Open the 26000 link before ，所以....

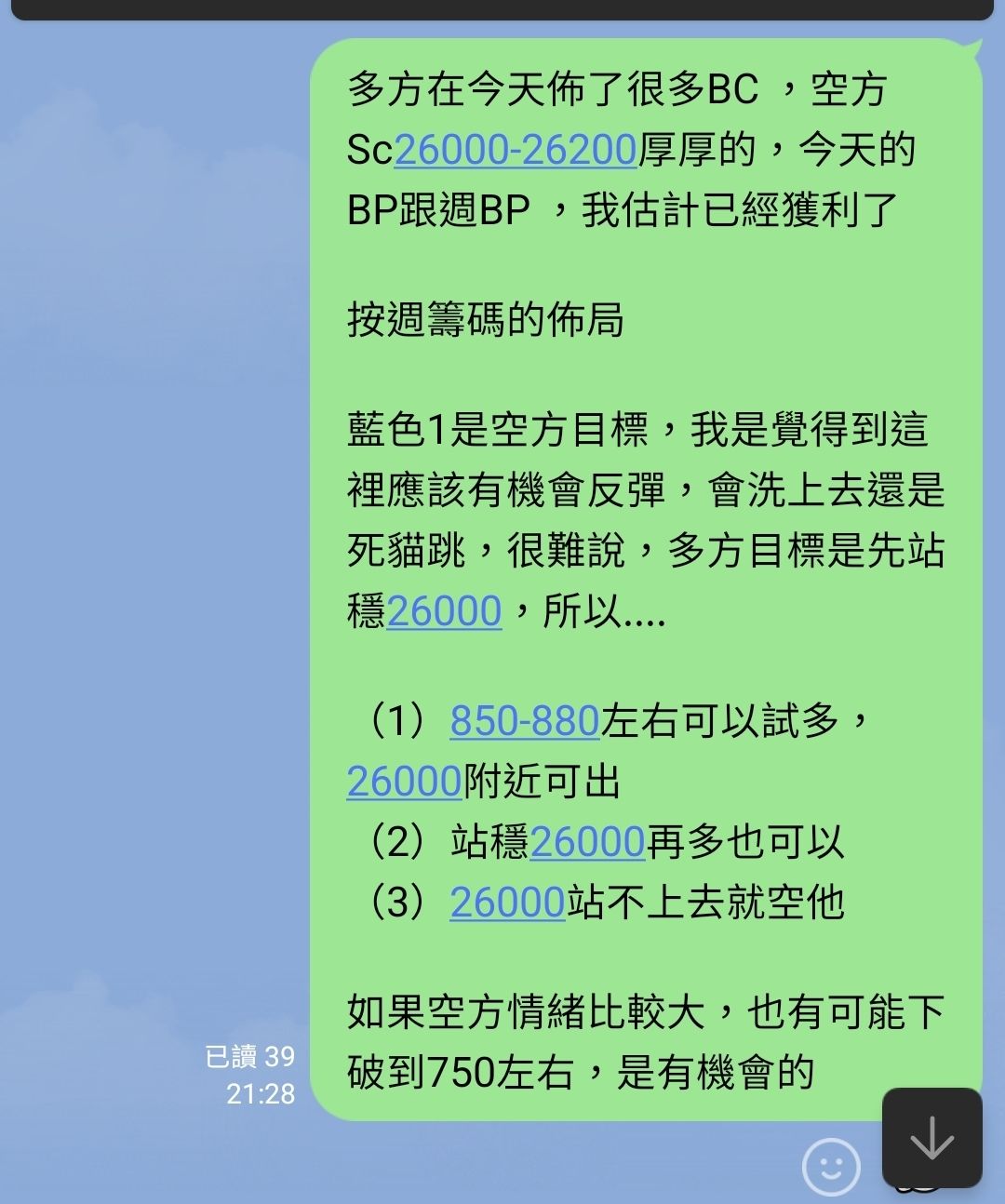click(444, 611)
